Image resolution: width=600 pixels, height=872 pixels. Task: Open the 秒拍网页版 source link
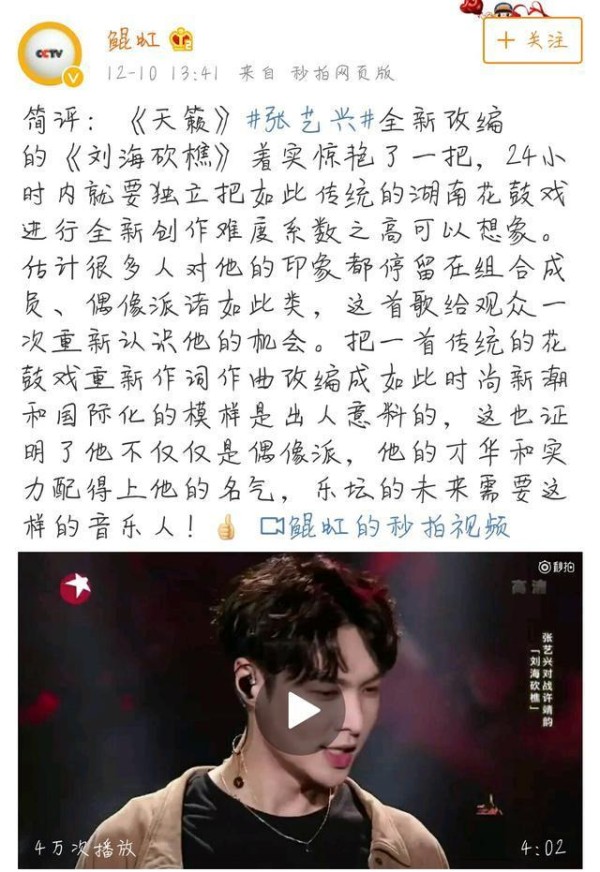(342, 73)
